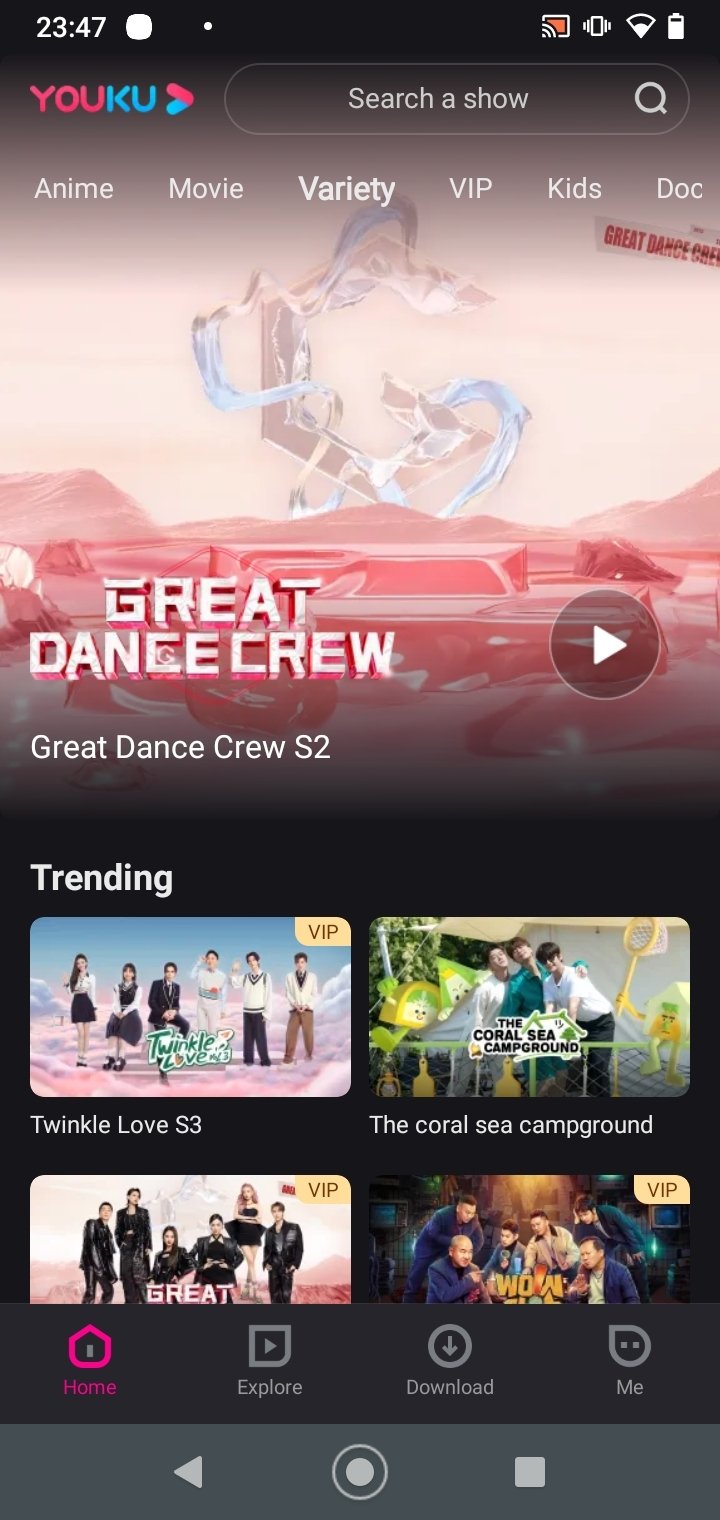Open the Search a show field
720x1520 pixels.
[437, 99]
